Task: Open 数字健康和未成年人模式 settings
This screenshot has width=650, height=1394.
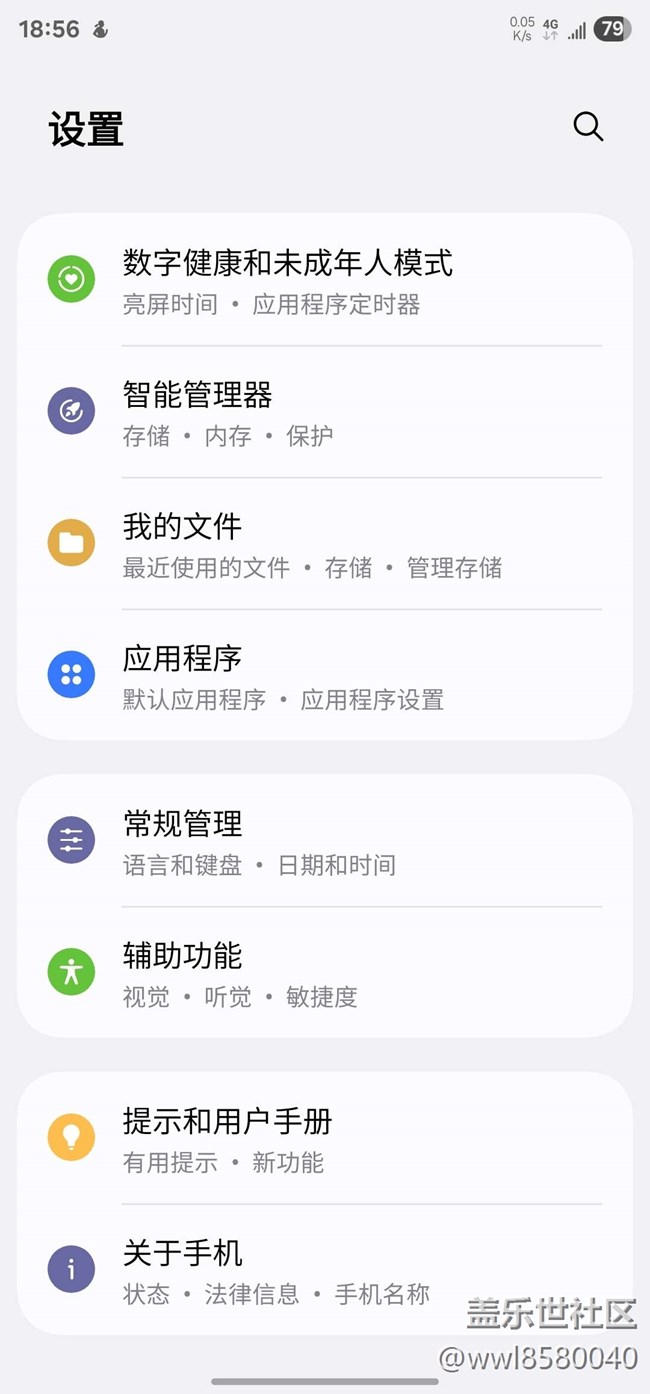Action: [325, 280]
